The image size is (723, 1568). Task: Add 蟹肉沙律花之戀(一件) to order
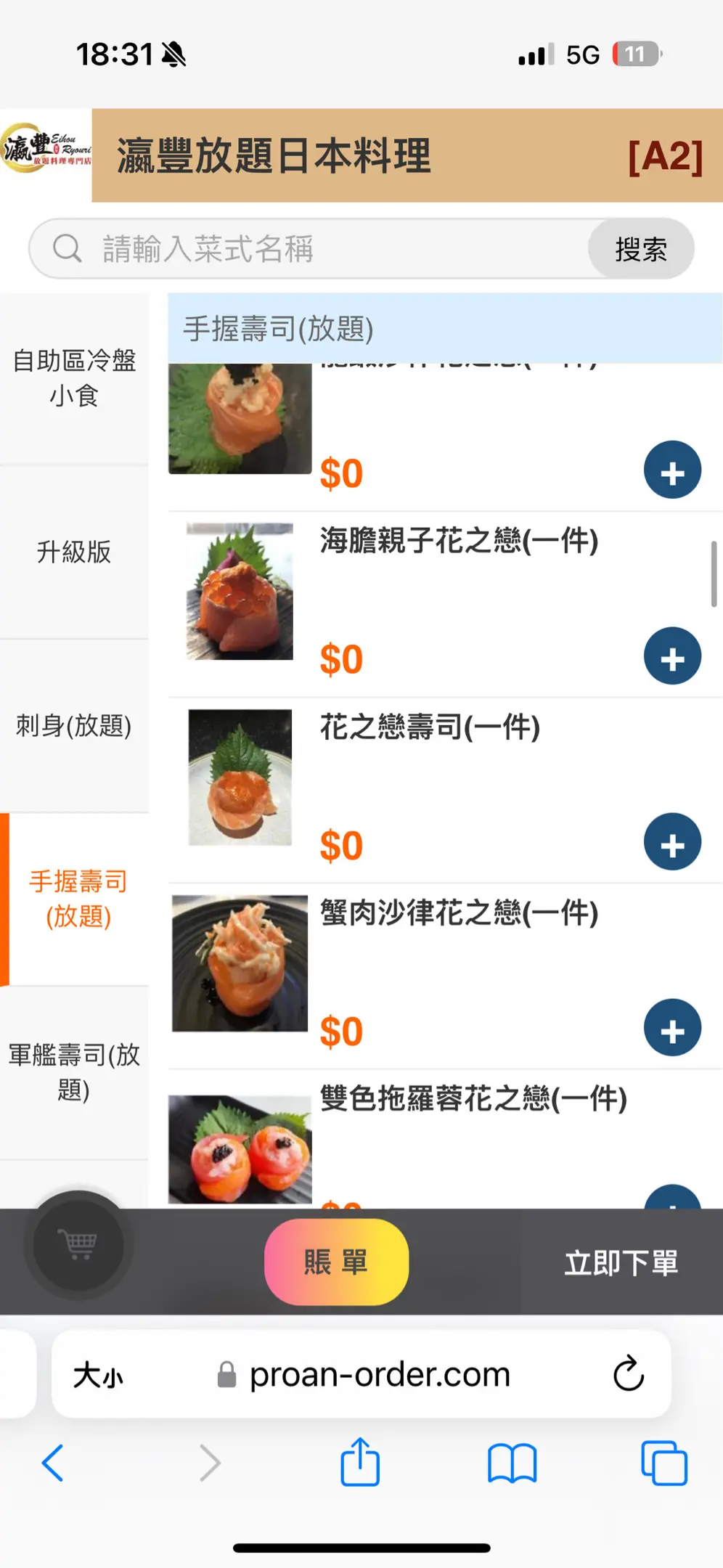tap(672, 1028)
